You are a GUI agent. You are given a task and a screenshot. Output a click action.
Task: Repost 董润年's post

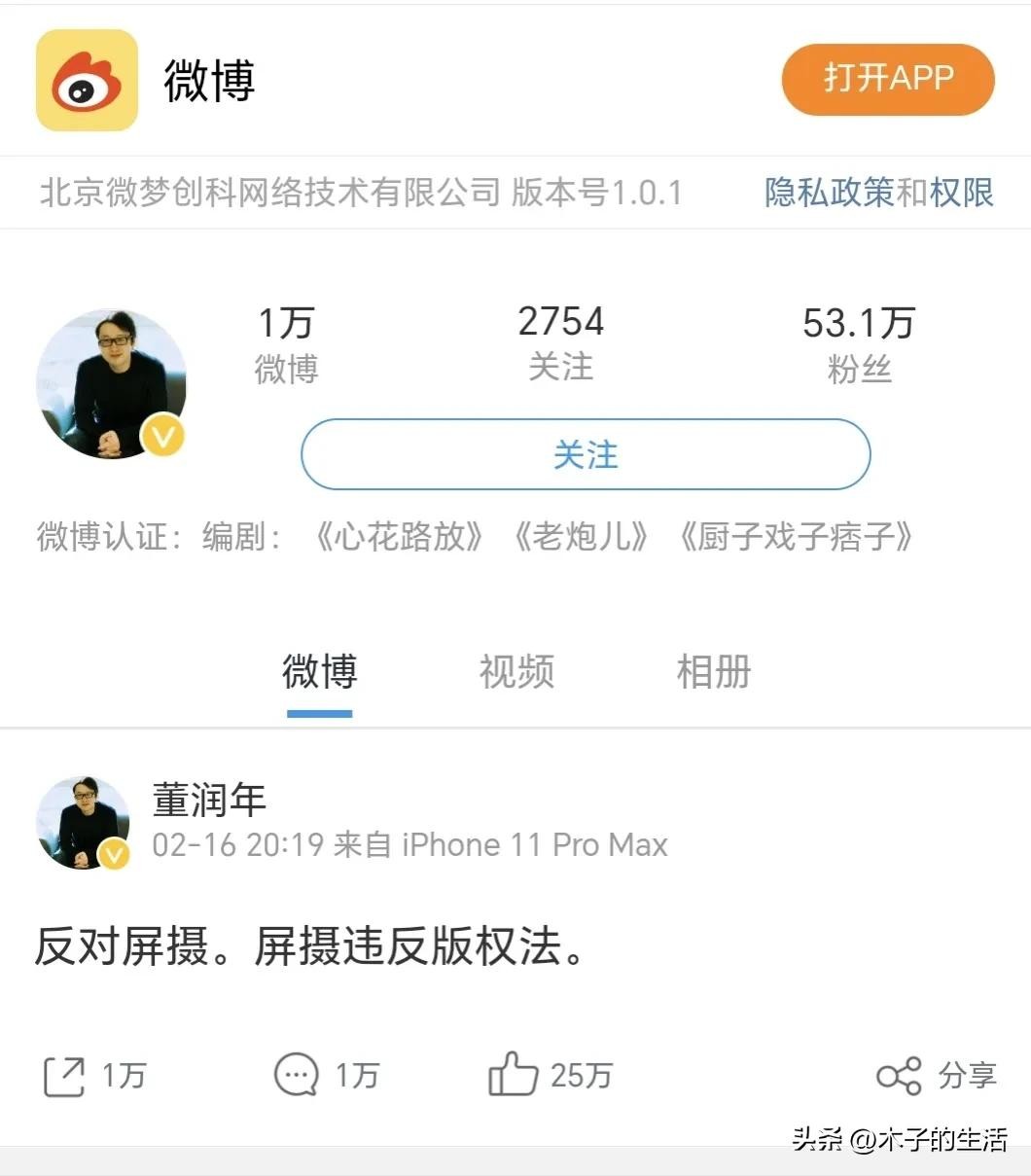click(x=94, y=1076)
